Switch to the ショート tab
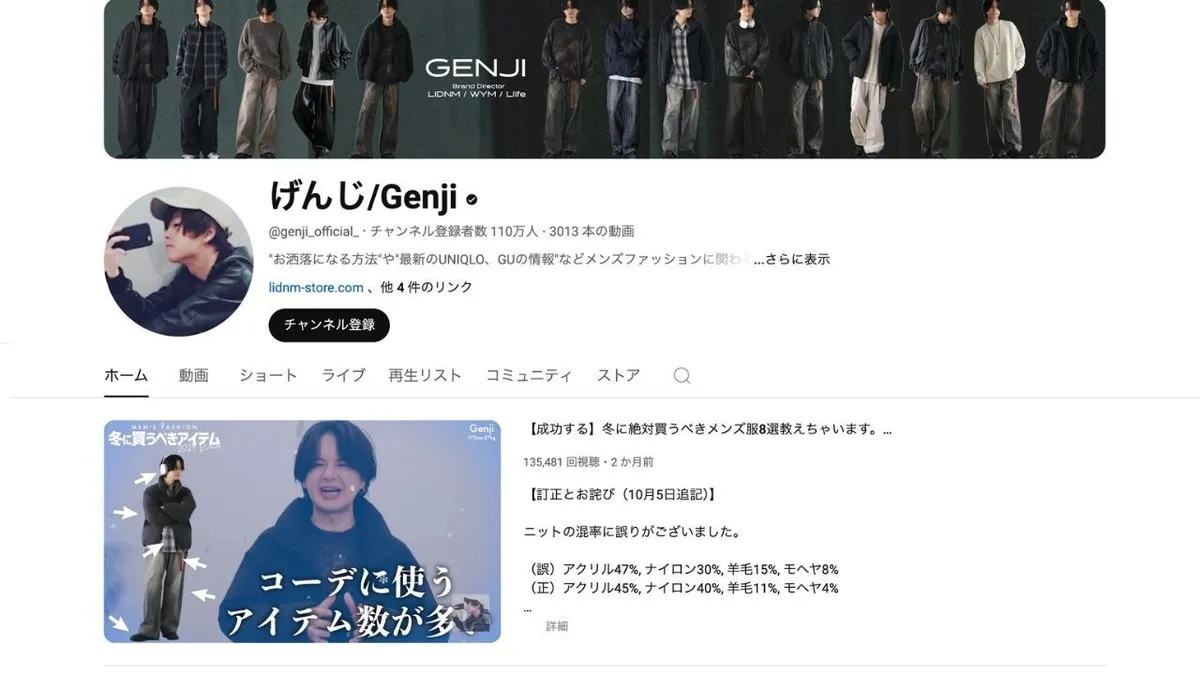Viewport: 1200px width, 675px height. [268, 376]
